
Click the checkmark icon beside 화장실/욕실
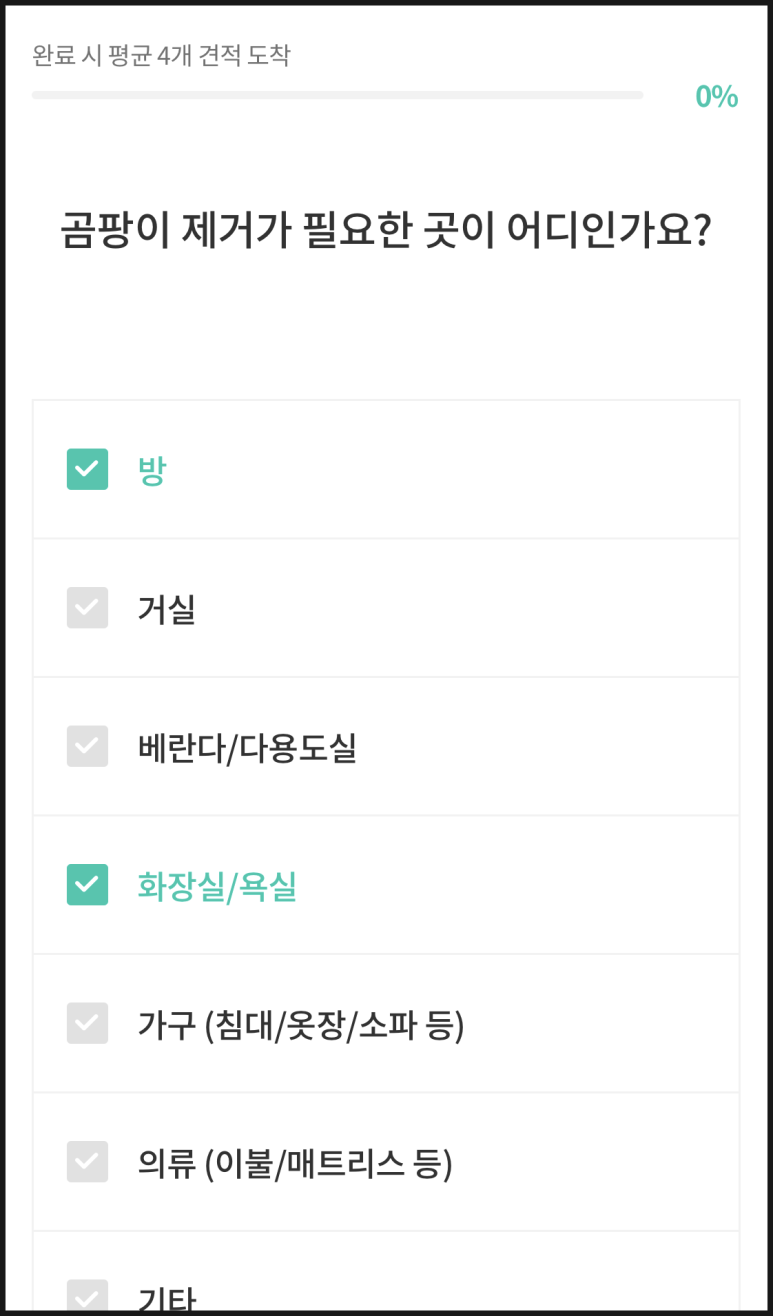(x=87, y=885)
